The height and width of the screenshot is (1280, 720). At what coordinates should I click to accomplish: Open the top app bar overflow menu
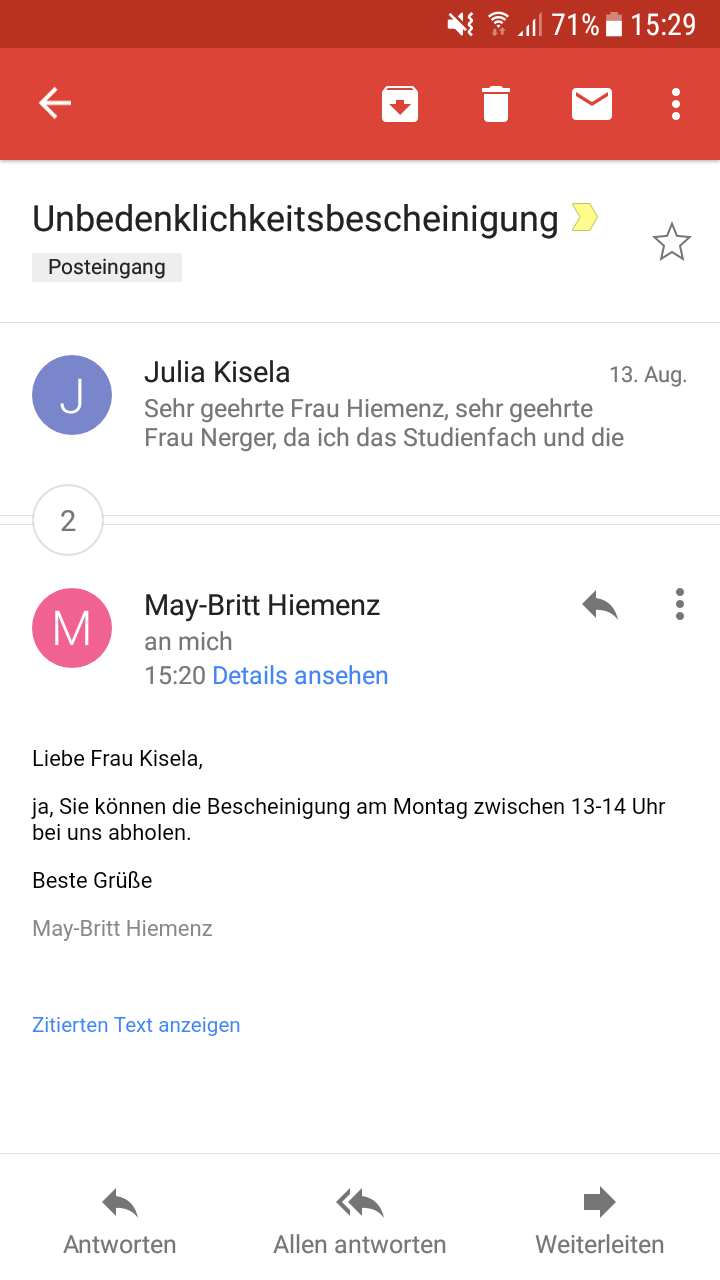click(677, 104)
